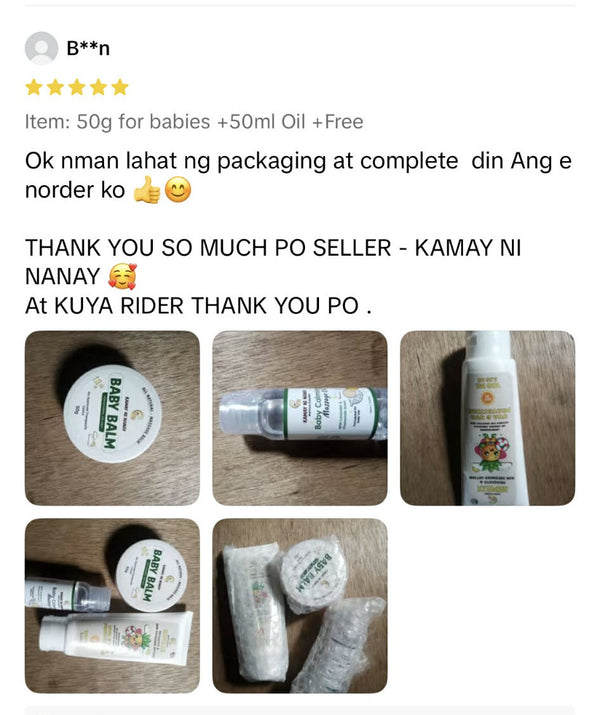Open the review photo of the white tube

point(487,418)
